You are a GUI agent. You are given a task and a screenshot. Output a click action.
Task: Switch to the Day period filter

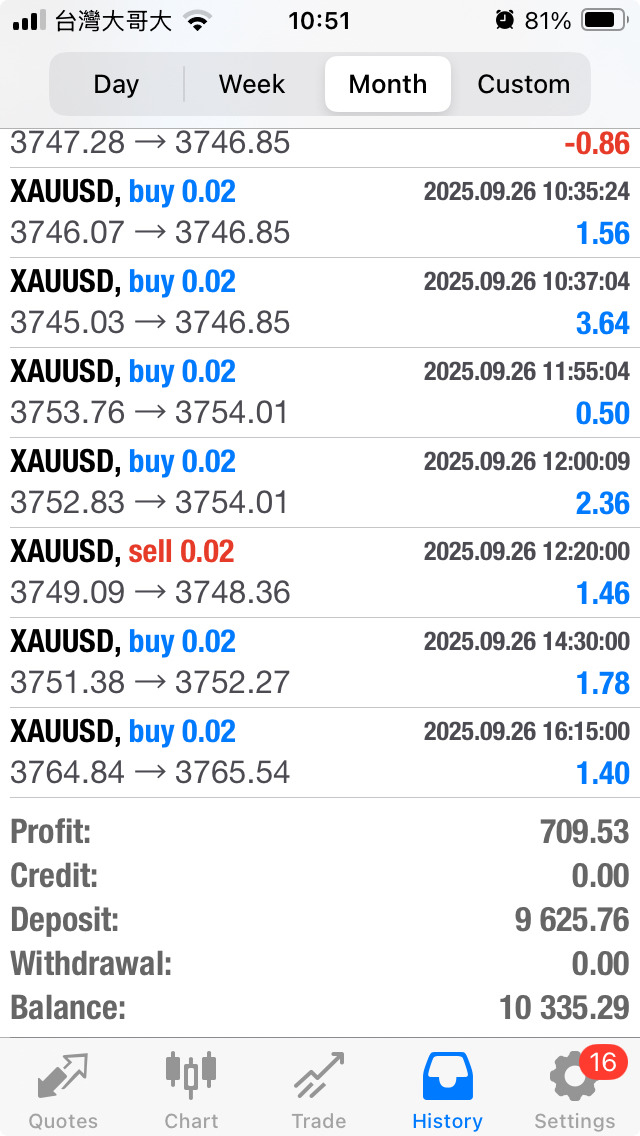coord(116,84)
